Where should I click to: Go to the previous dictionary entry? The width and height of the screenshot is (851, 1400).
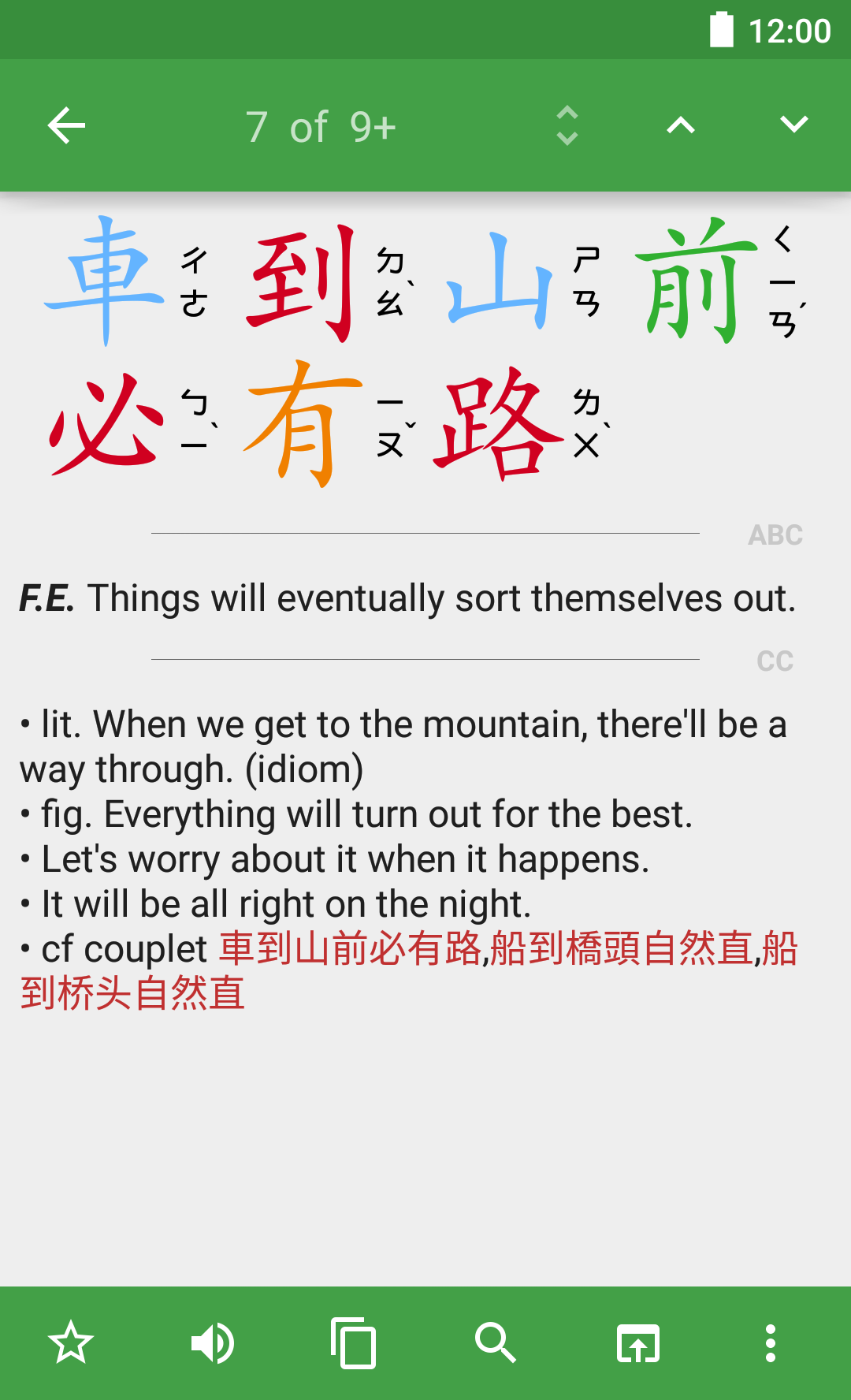click(x=681, y=125)
